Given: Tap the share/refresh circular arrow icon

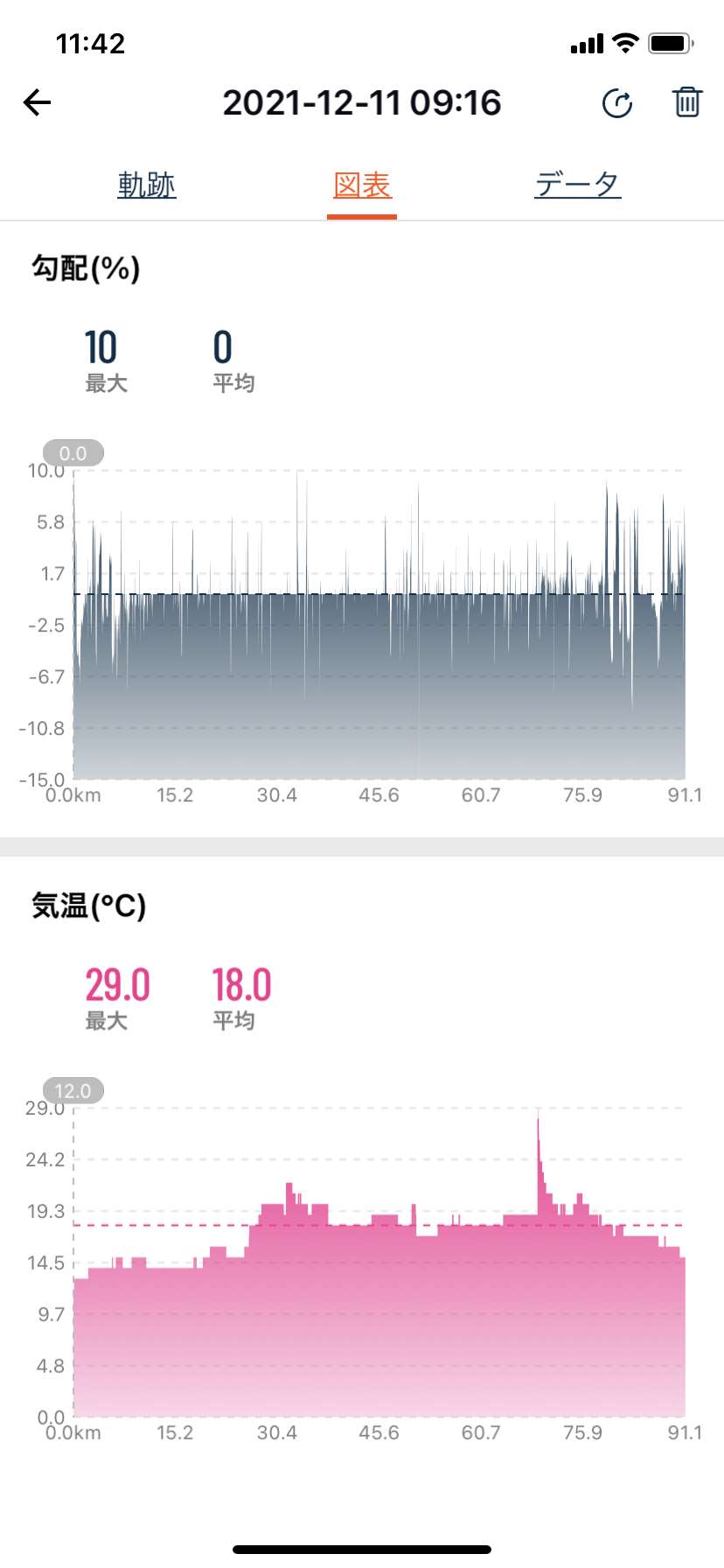Looking at the screenshot, I should pos(617,103).
